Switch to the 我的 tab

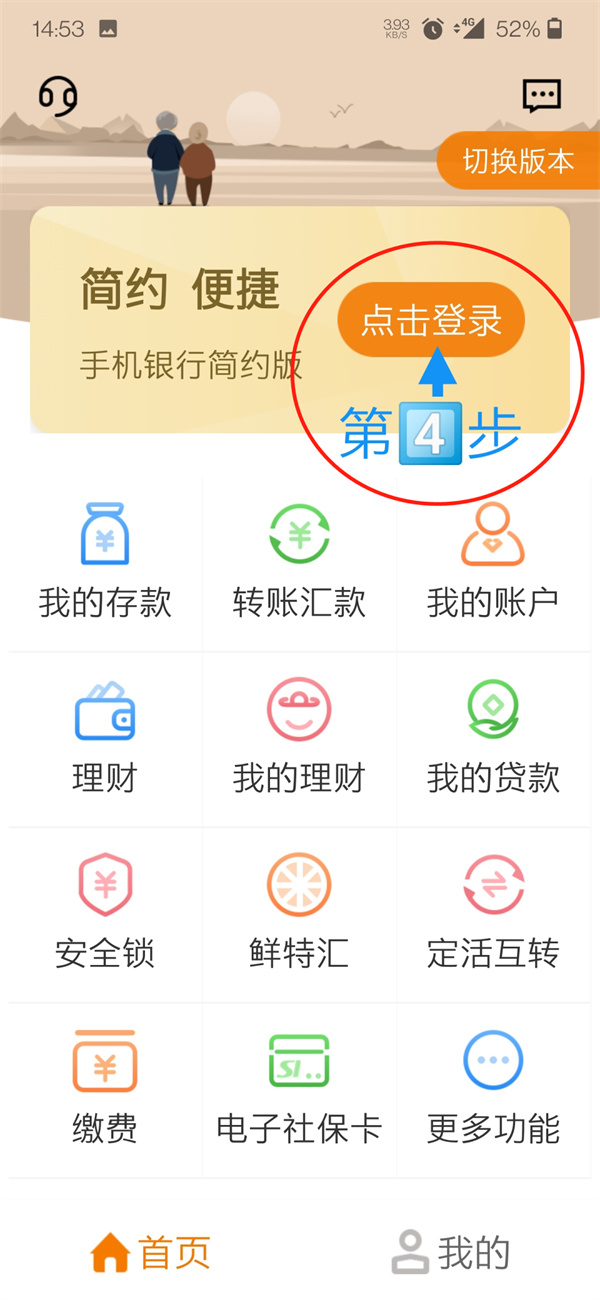click(x=450, y=1252)
